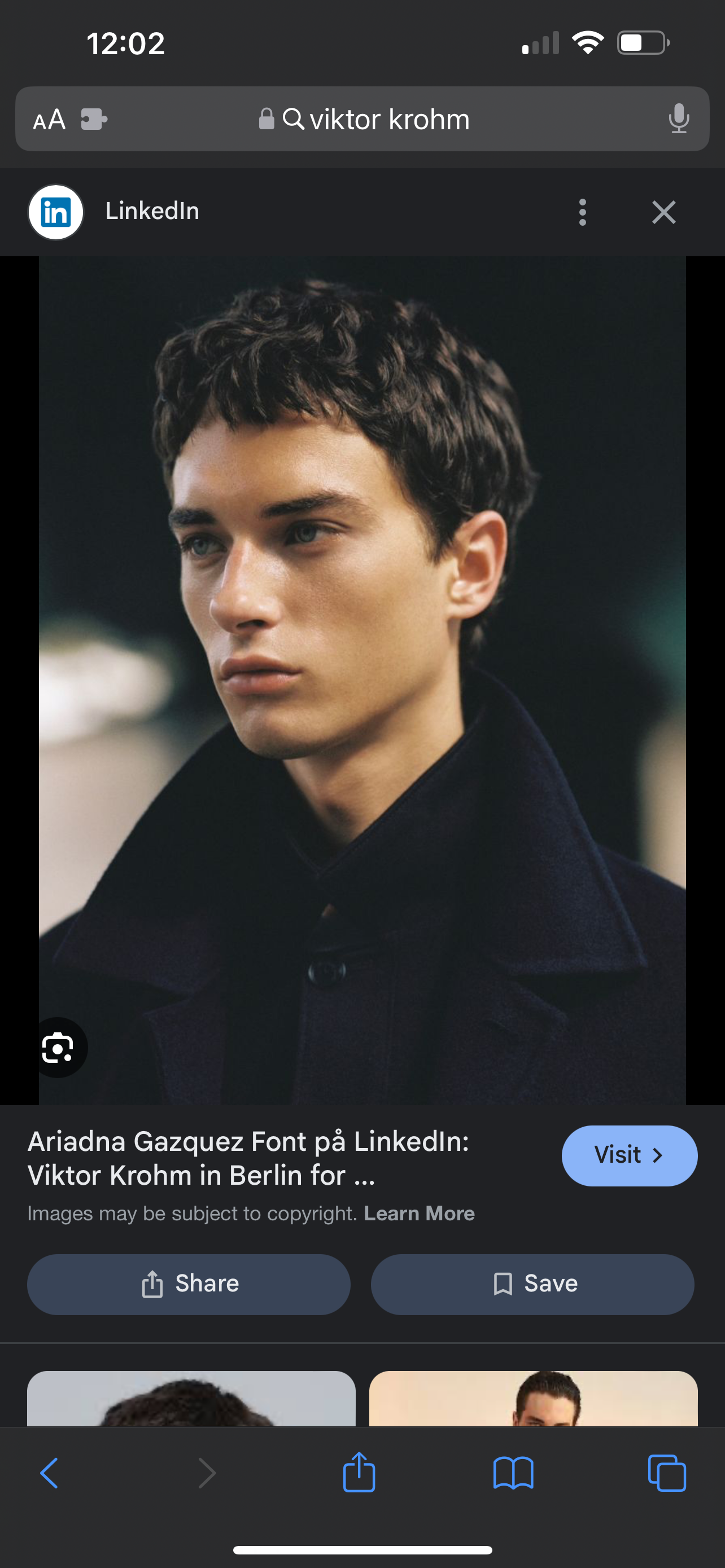This screenshot has height=1568, width=725.
Task: Open the extensions puzzle icon
Action: tap(94, 119)
